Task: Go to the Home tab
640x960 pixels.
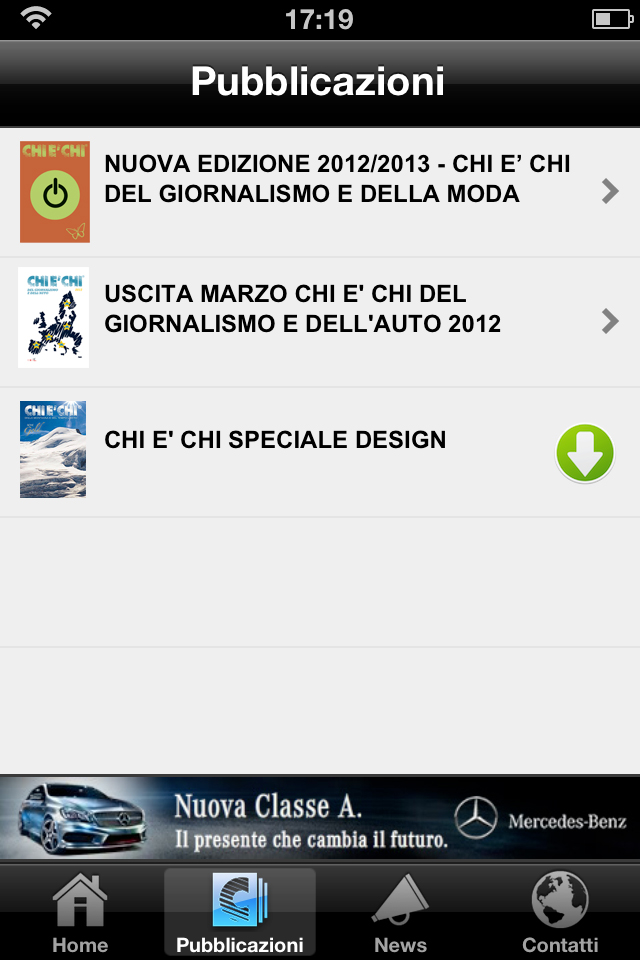Action: (x=80, y=912)
